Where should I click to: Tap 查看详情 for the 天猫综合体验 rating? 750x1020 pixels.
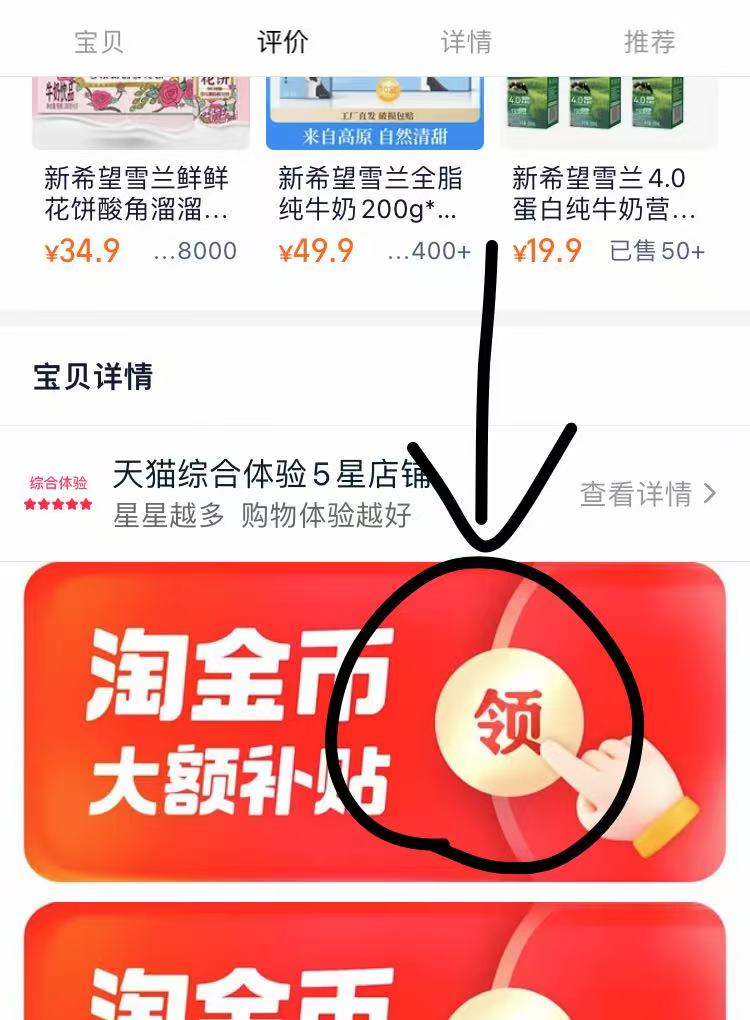[648, 493]
